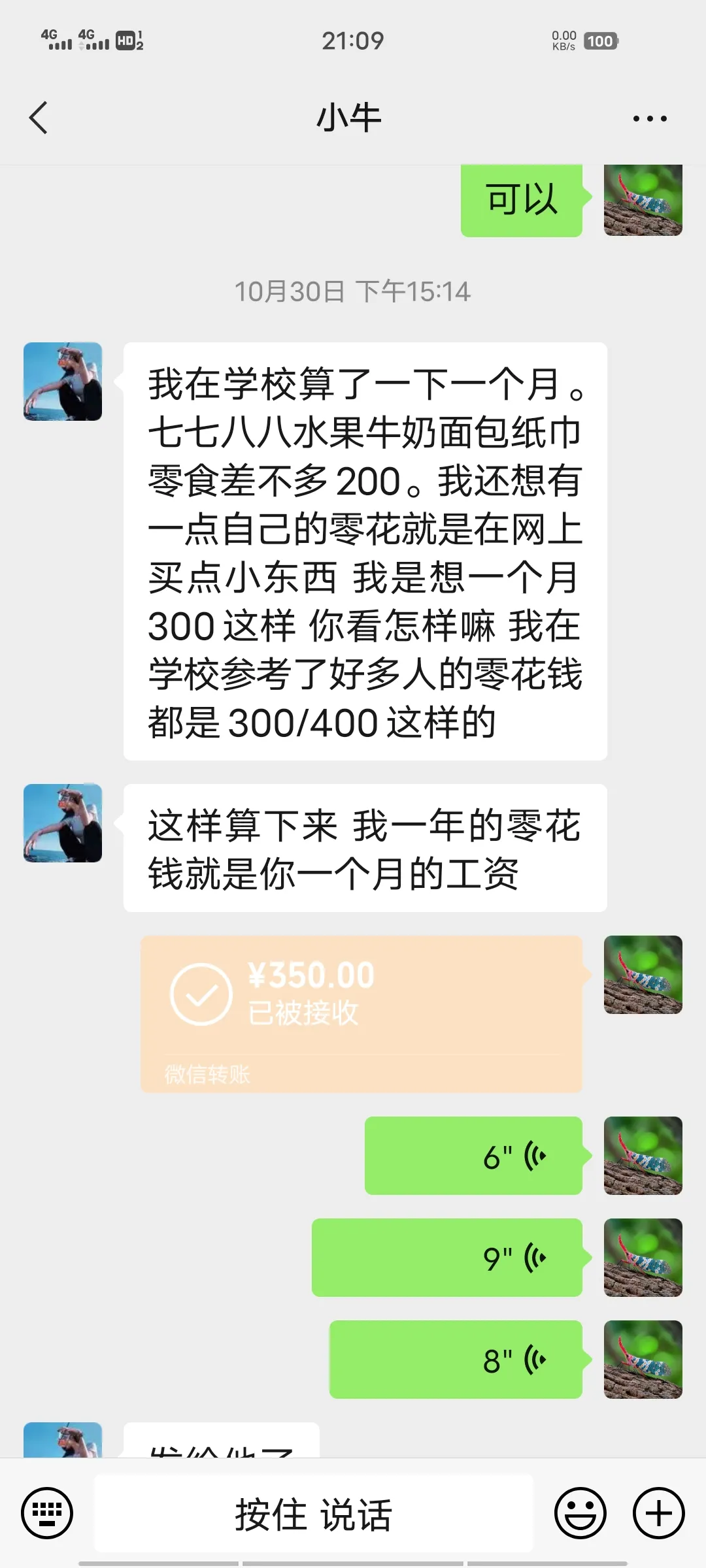Open the chat info overflow menu
The height and width of the screenshot is (1568, 706).
point(650,119)
